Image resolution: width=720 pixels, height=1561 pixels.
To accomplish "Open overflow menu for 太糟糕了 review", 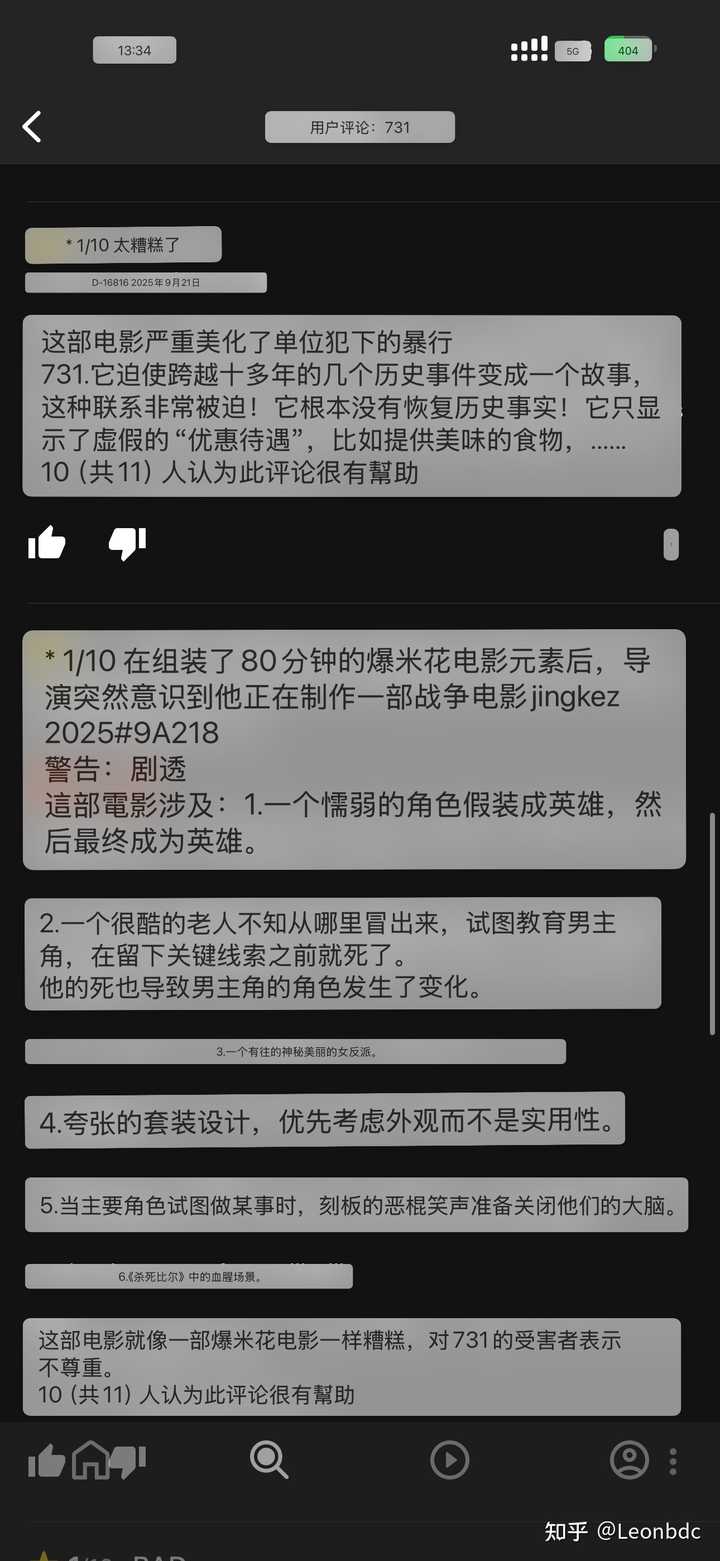I will 671,544.
